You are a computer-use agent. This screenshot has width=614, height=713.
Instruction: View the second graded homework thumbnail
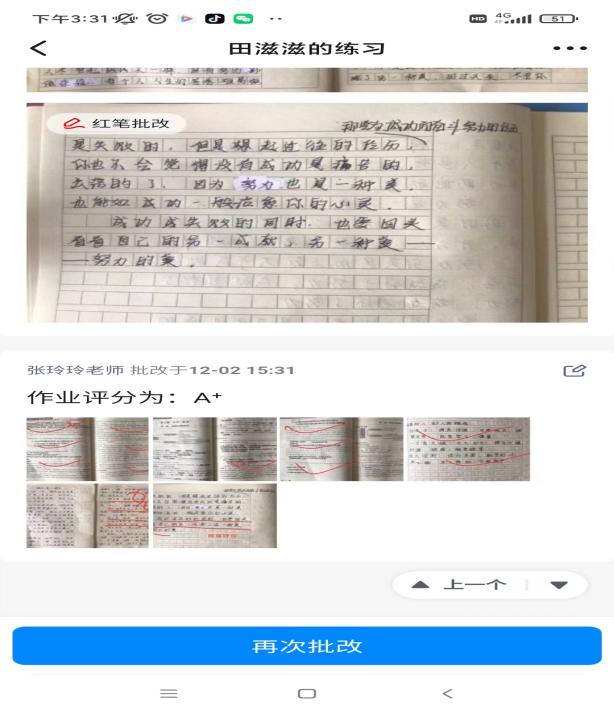click(x=214, y=449)
